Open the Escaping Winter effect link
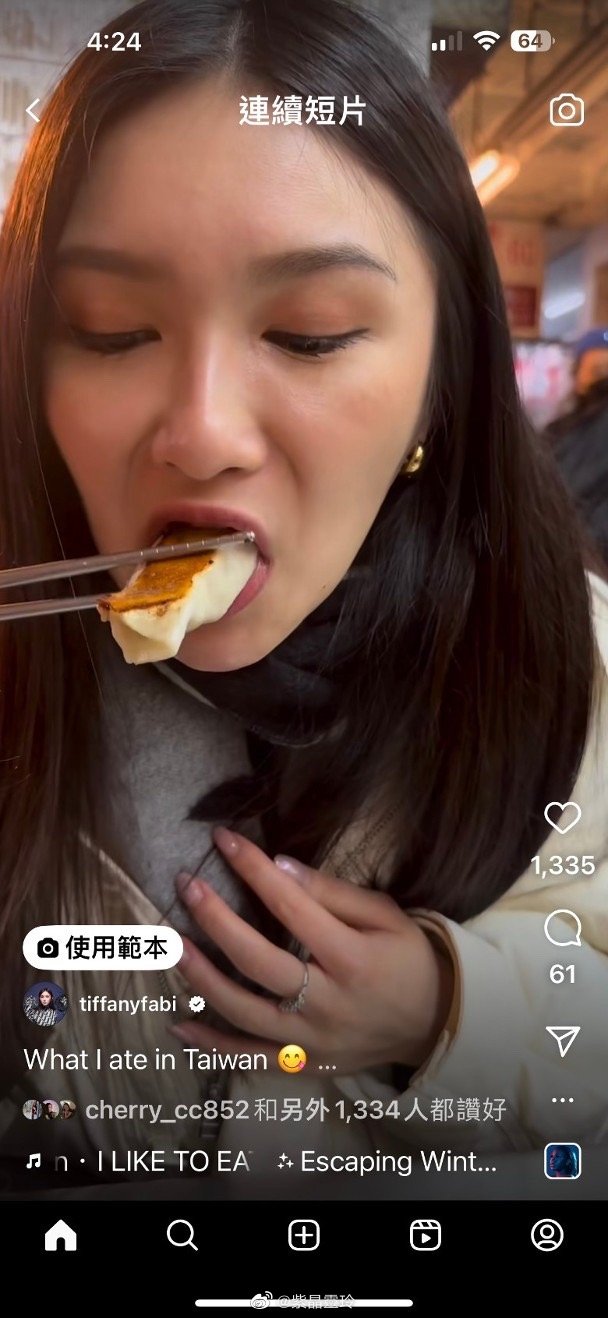 click(388, 1162)
